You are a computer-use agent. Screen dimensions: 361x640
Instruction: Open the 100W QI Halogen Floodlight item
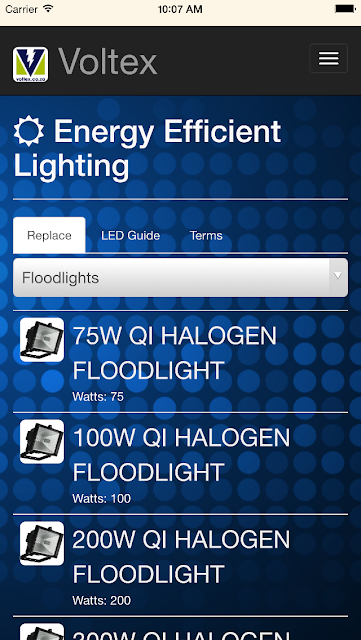pyautogui.click(x=180, y=464)
